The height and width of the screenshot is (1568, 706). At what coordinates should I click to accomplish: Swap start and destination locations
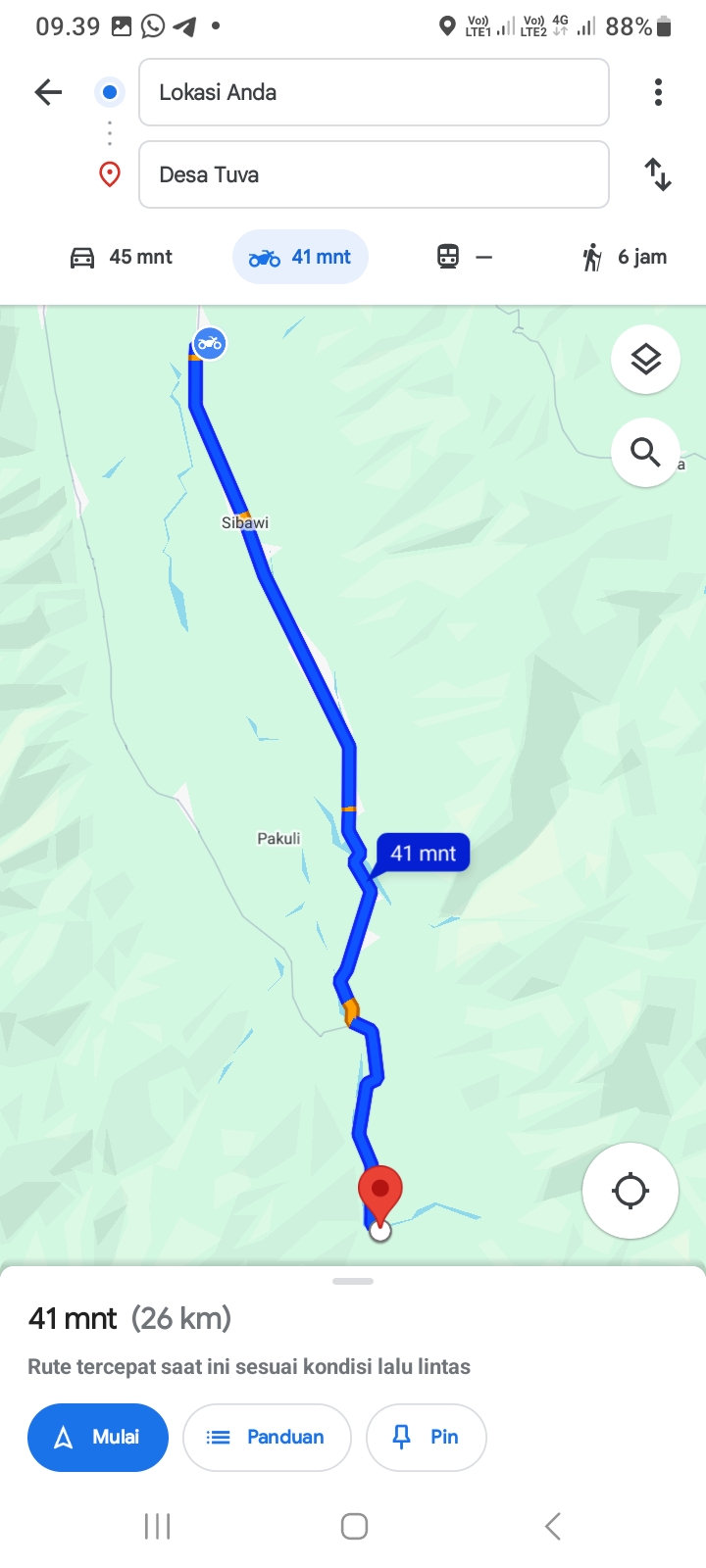(x=658, y=174)
